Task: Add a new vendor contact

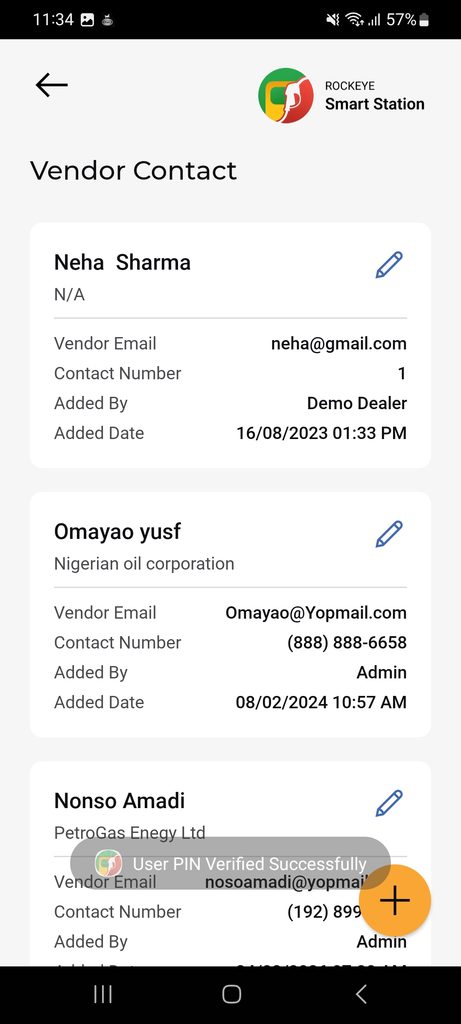Action: pos(395,901)
